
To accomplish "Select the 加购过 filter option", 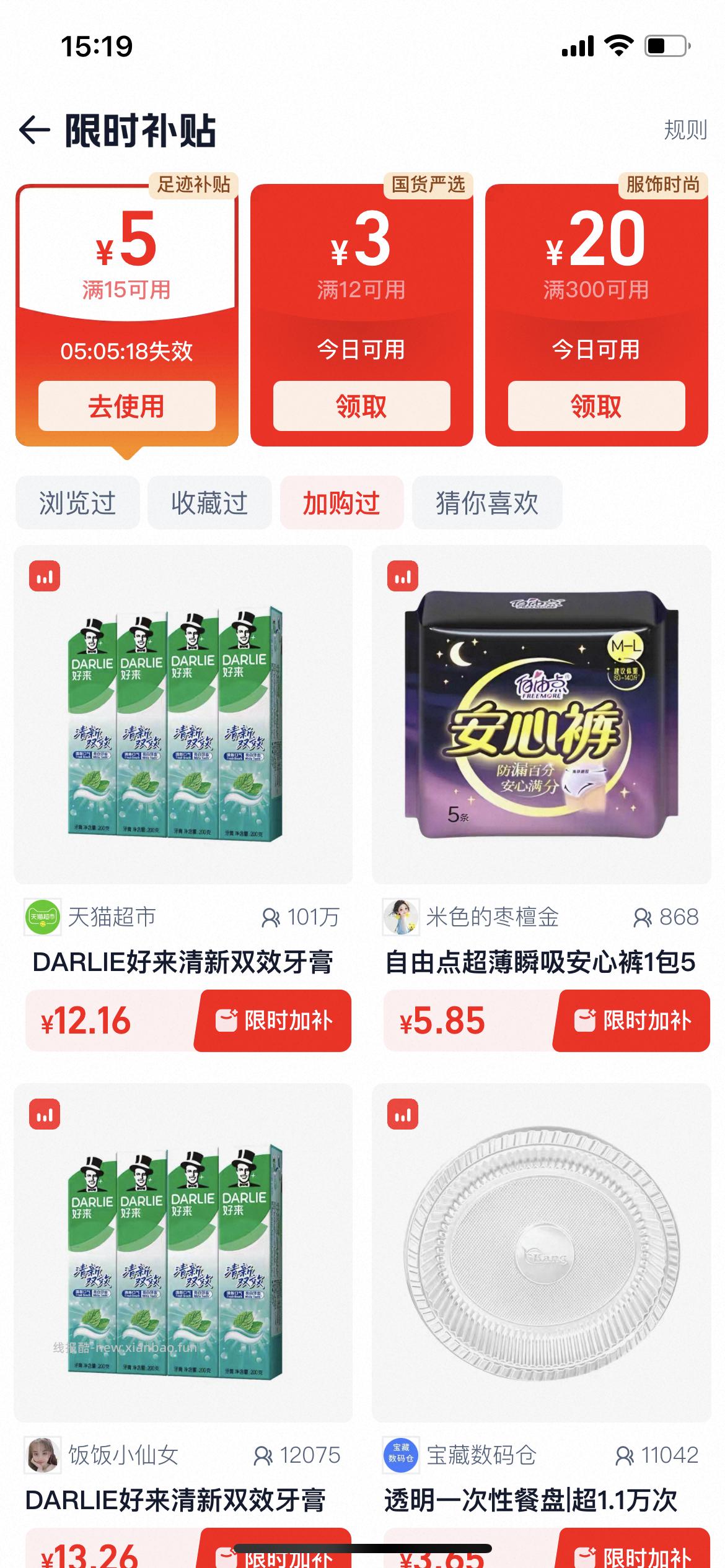I will (341, 503).
